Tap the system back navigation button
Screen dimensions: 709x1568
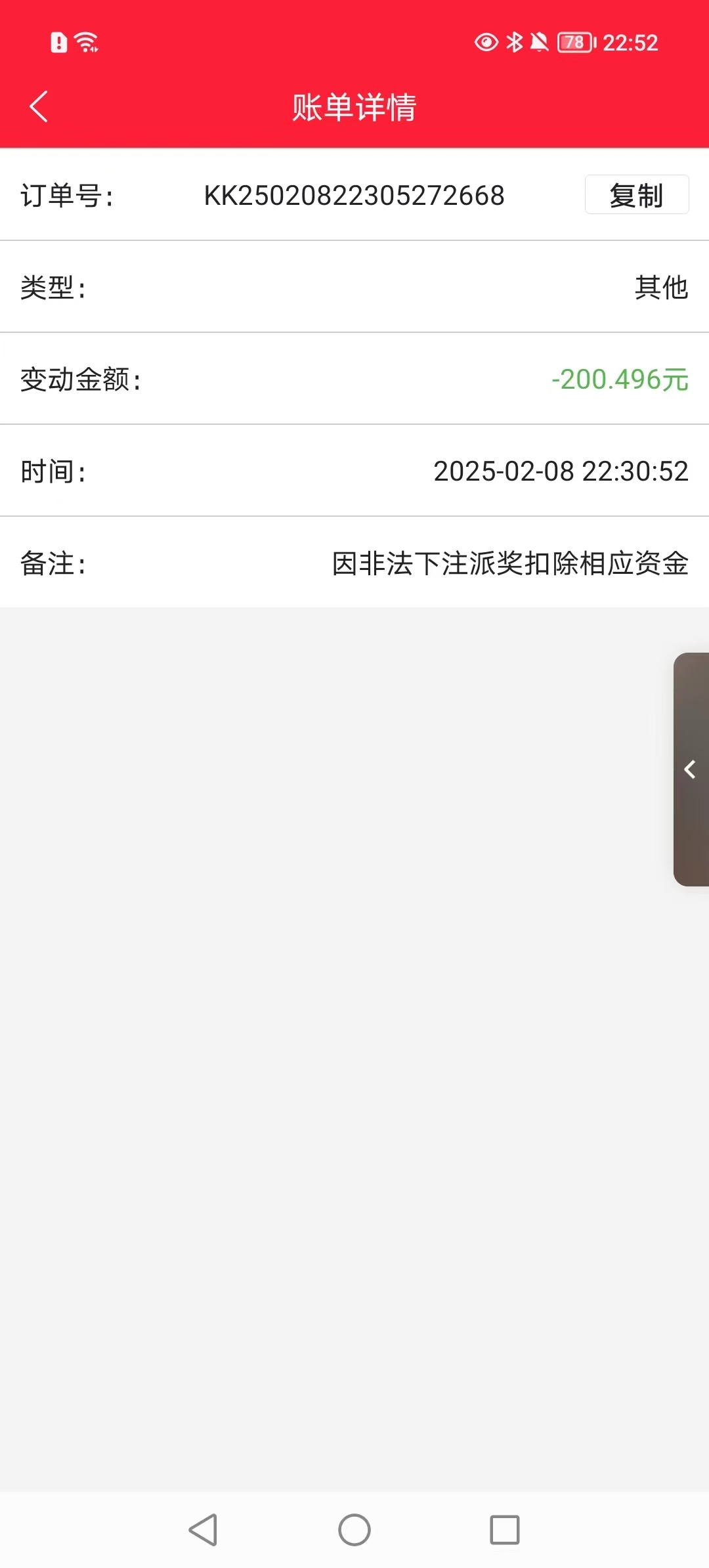click(203, 1530)
